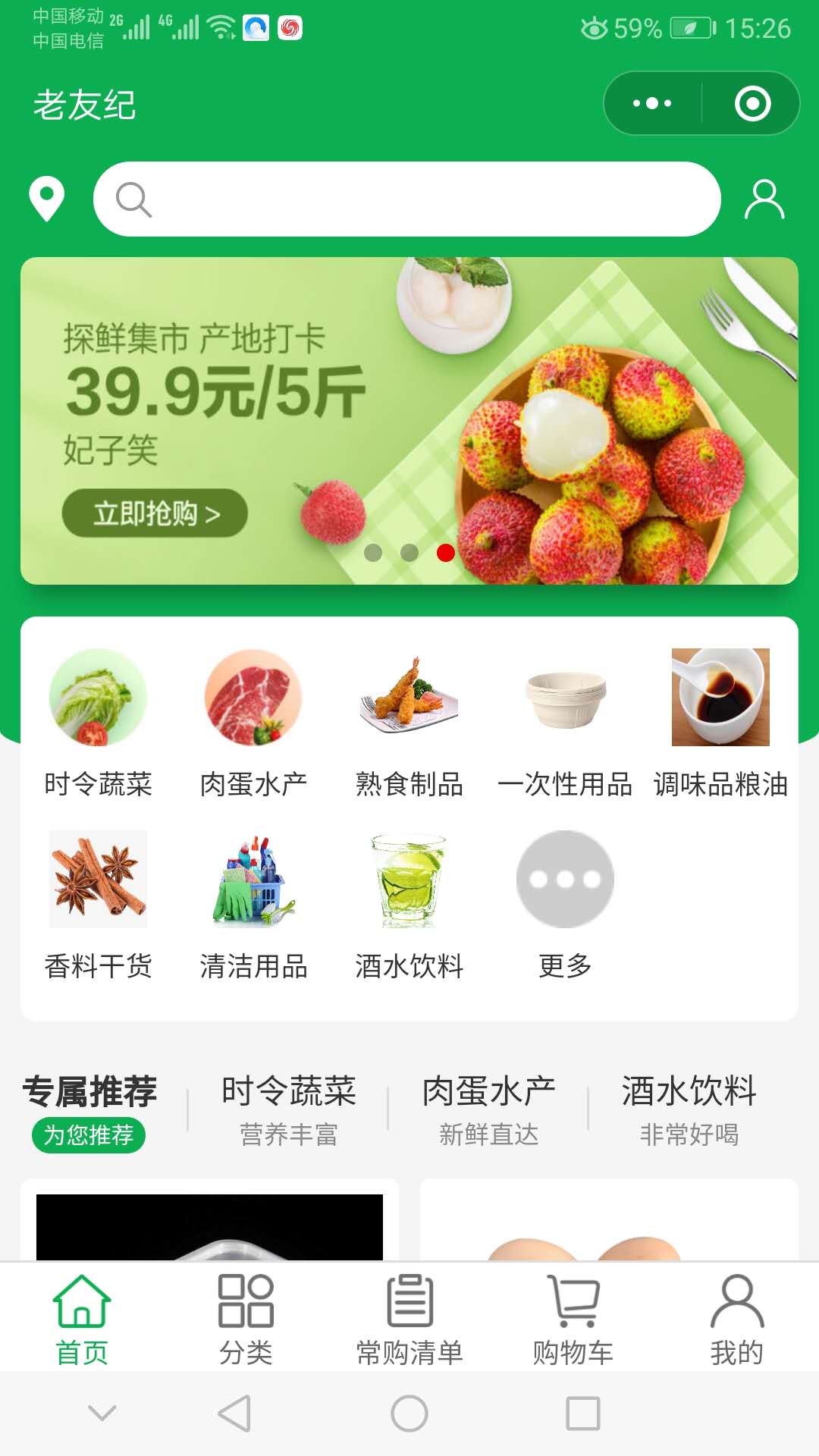The image size is (819, 1456).
Task: Go to the 分类 tab
Action: pos(246,1319)
